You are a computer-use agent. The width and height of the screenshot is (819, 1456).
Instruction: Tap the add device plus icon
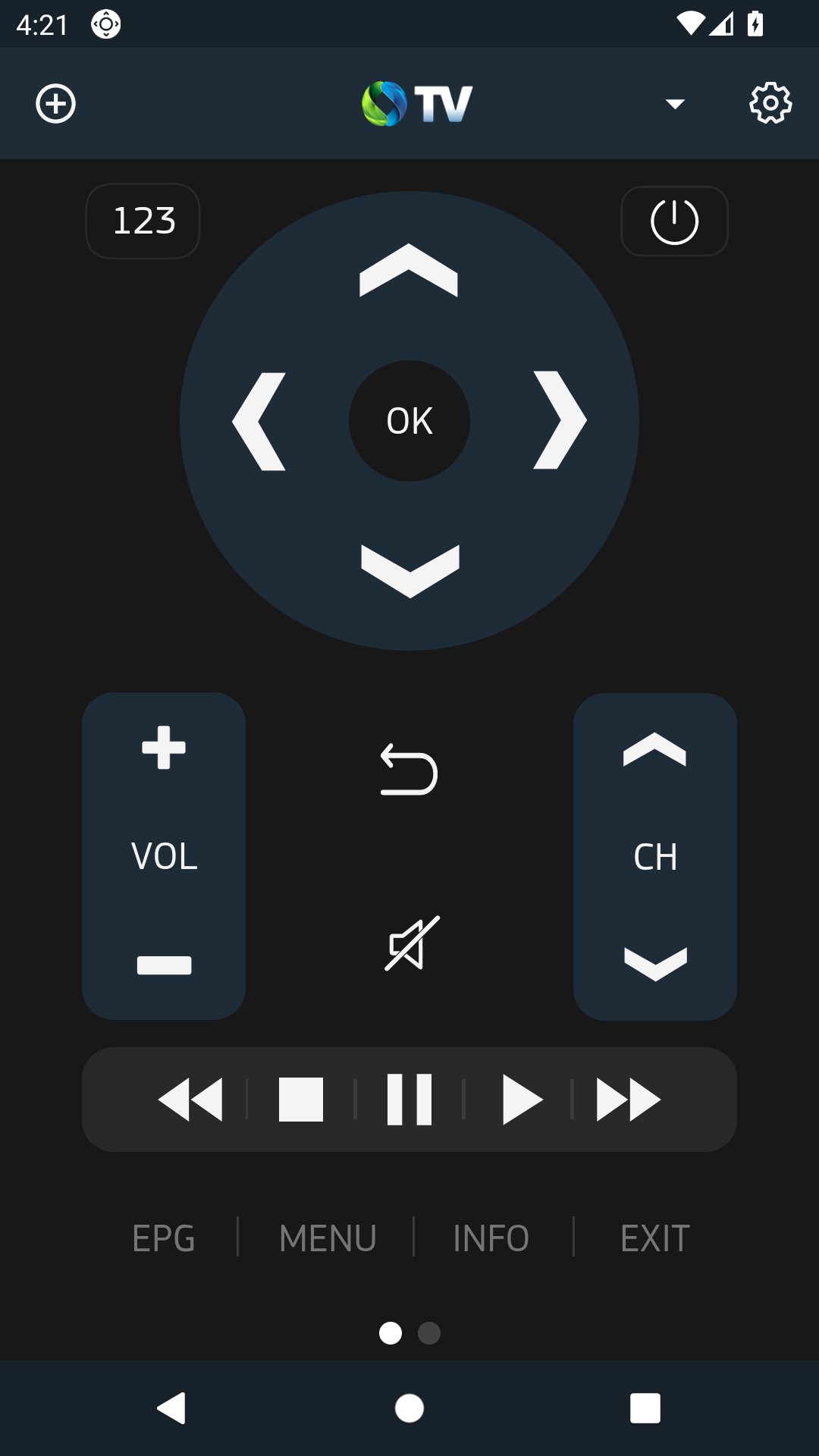tap(56, 104)
